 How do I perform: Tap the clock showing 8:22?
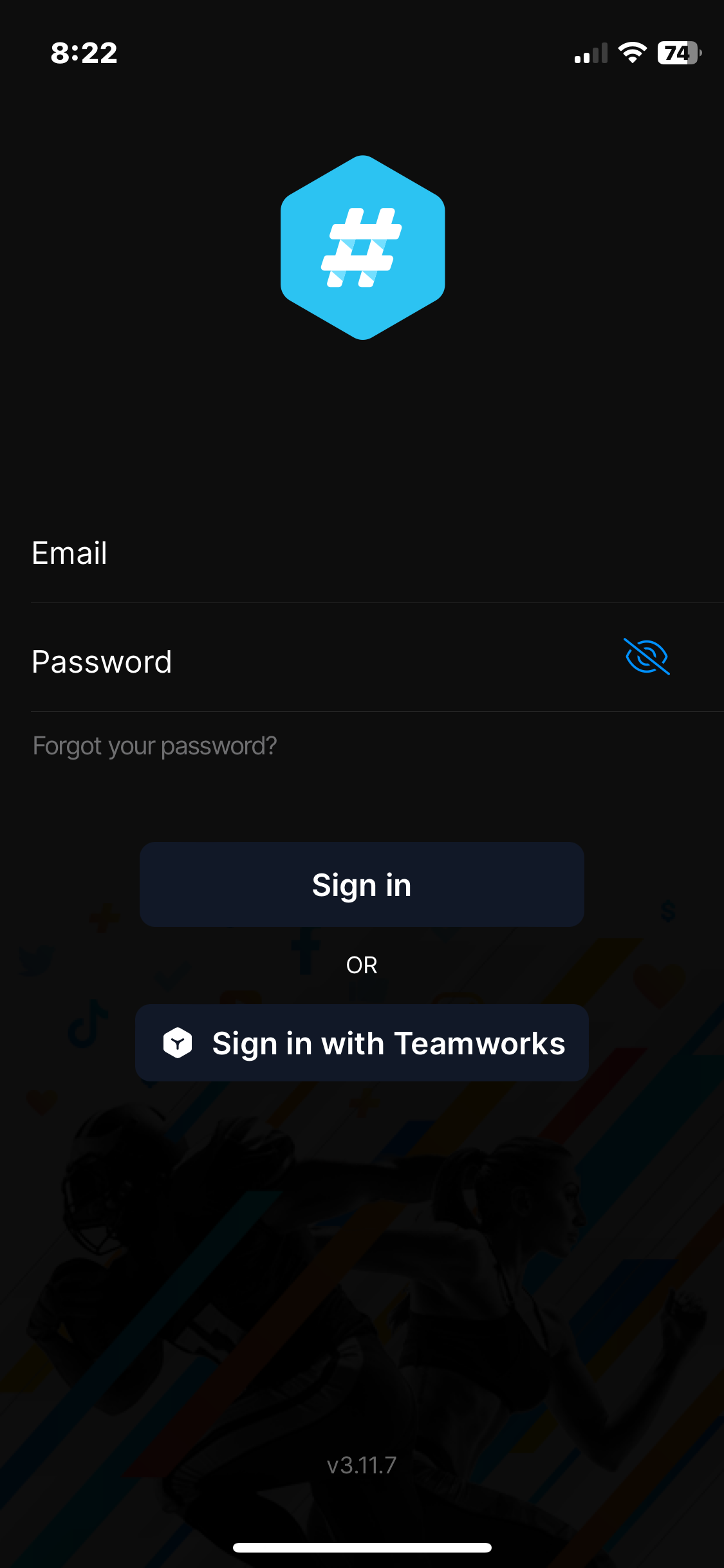(x=84, y=53)
